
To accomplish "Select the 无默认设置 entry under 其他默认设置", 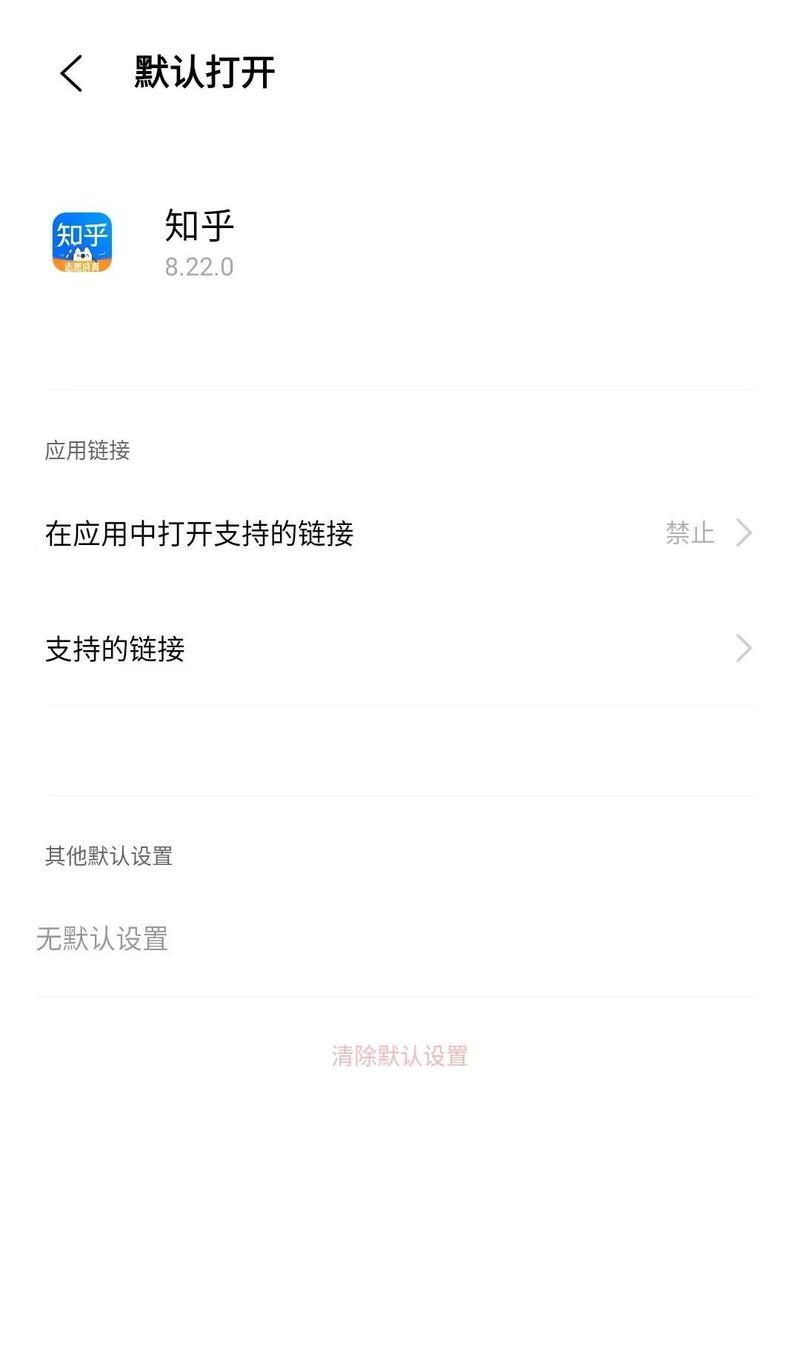I will 101,940.
